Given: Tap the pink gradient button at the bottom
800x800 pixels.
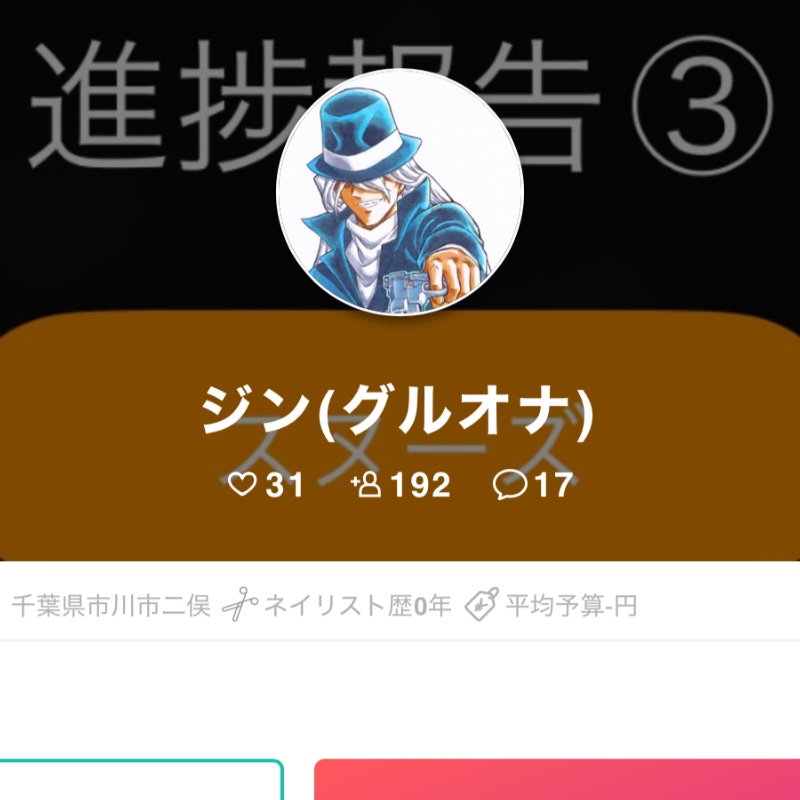Looking at the screenshot, I should click(557, 781).
